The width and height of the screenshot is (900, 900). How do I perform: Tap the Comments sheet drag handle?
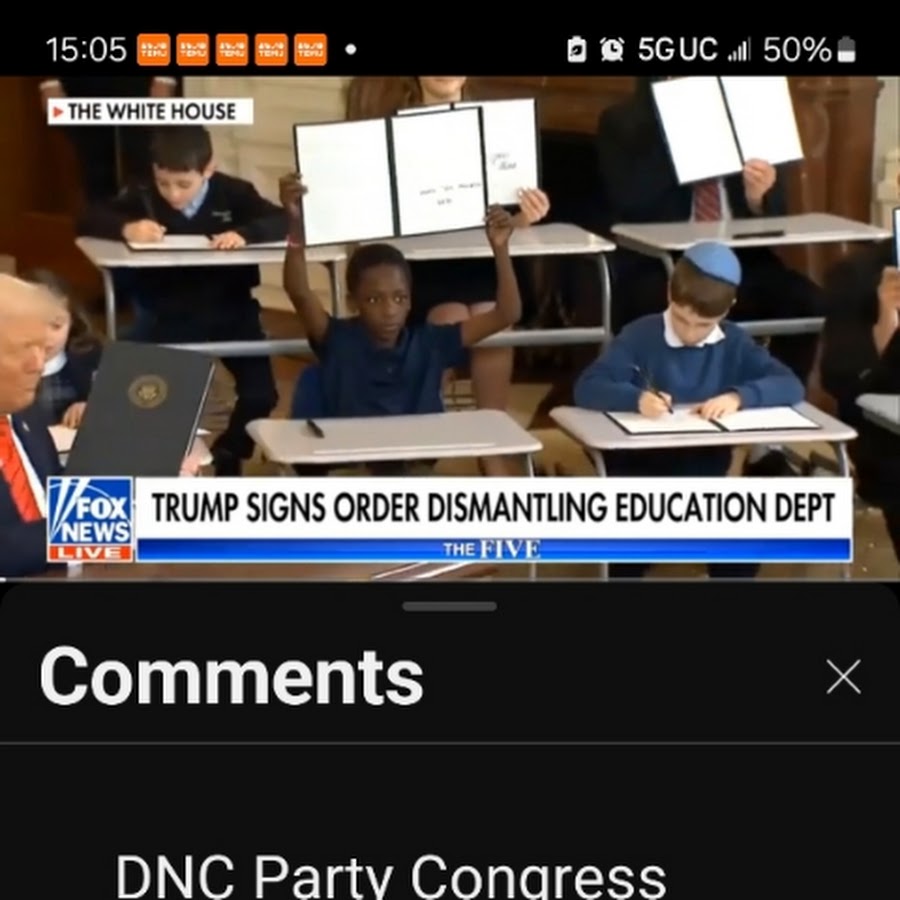coord(449,606)
